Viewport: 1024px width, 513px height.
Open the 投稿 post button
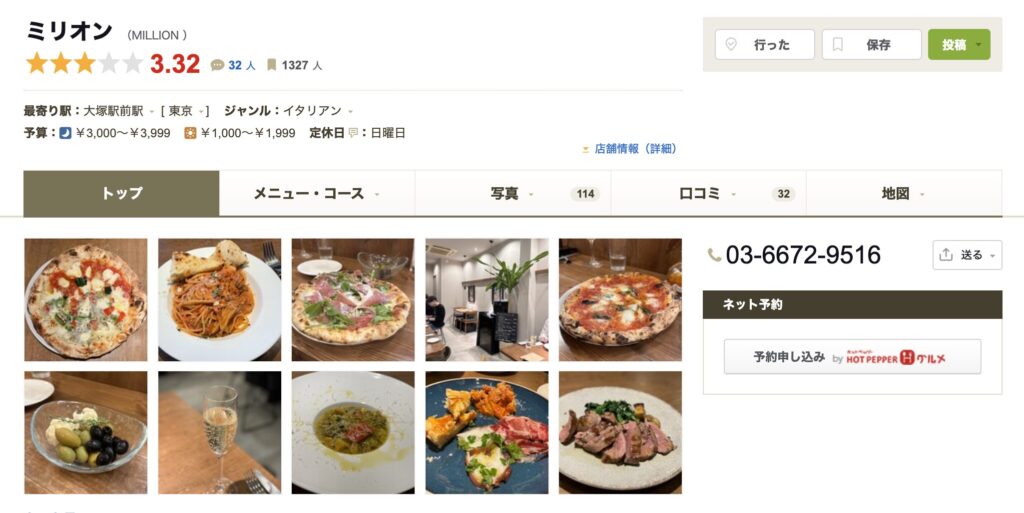tap(958, 45)
